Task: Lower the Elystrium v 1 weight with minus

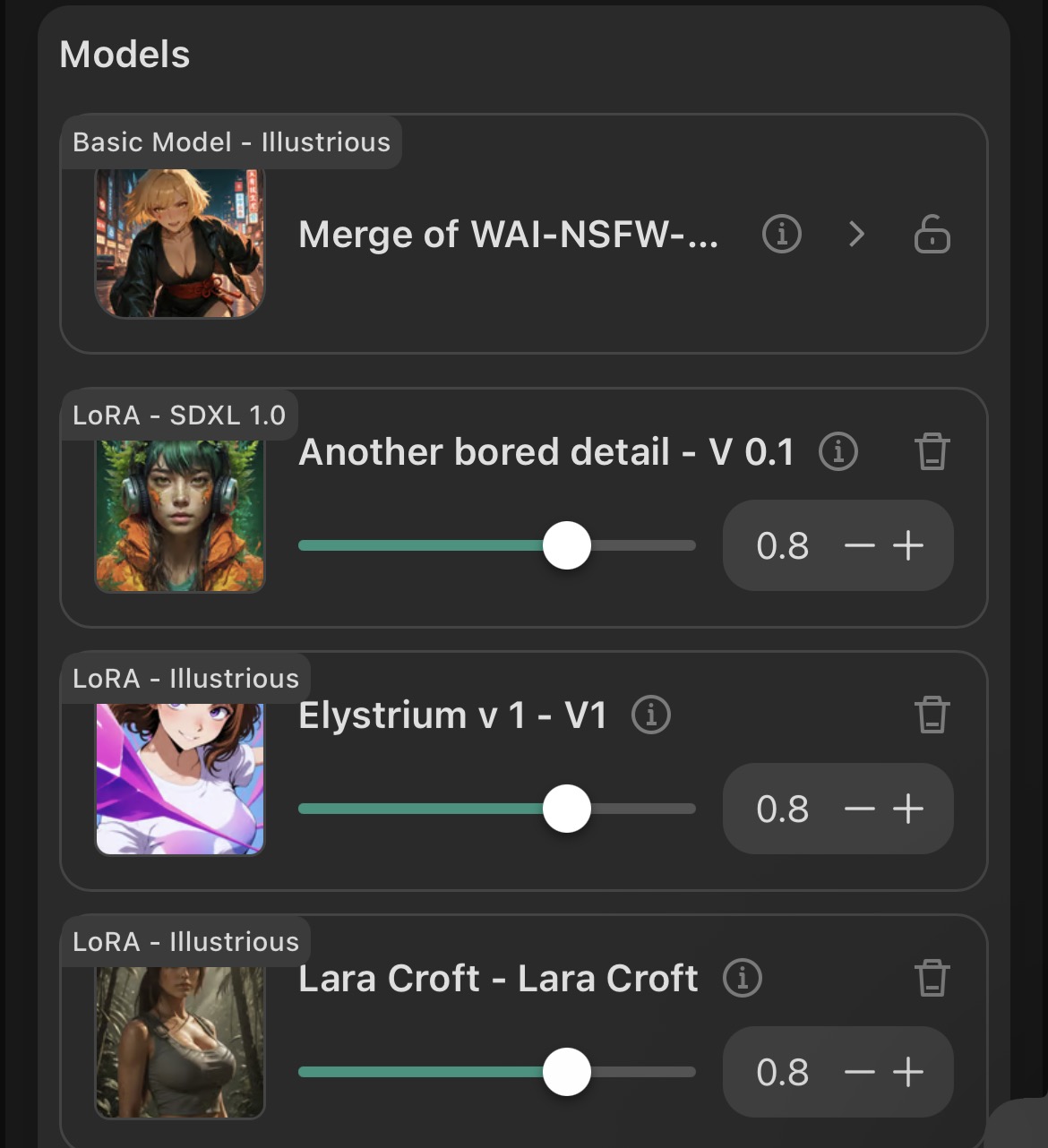Action: pyautogui.click(x=860, y=809)
